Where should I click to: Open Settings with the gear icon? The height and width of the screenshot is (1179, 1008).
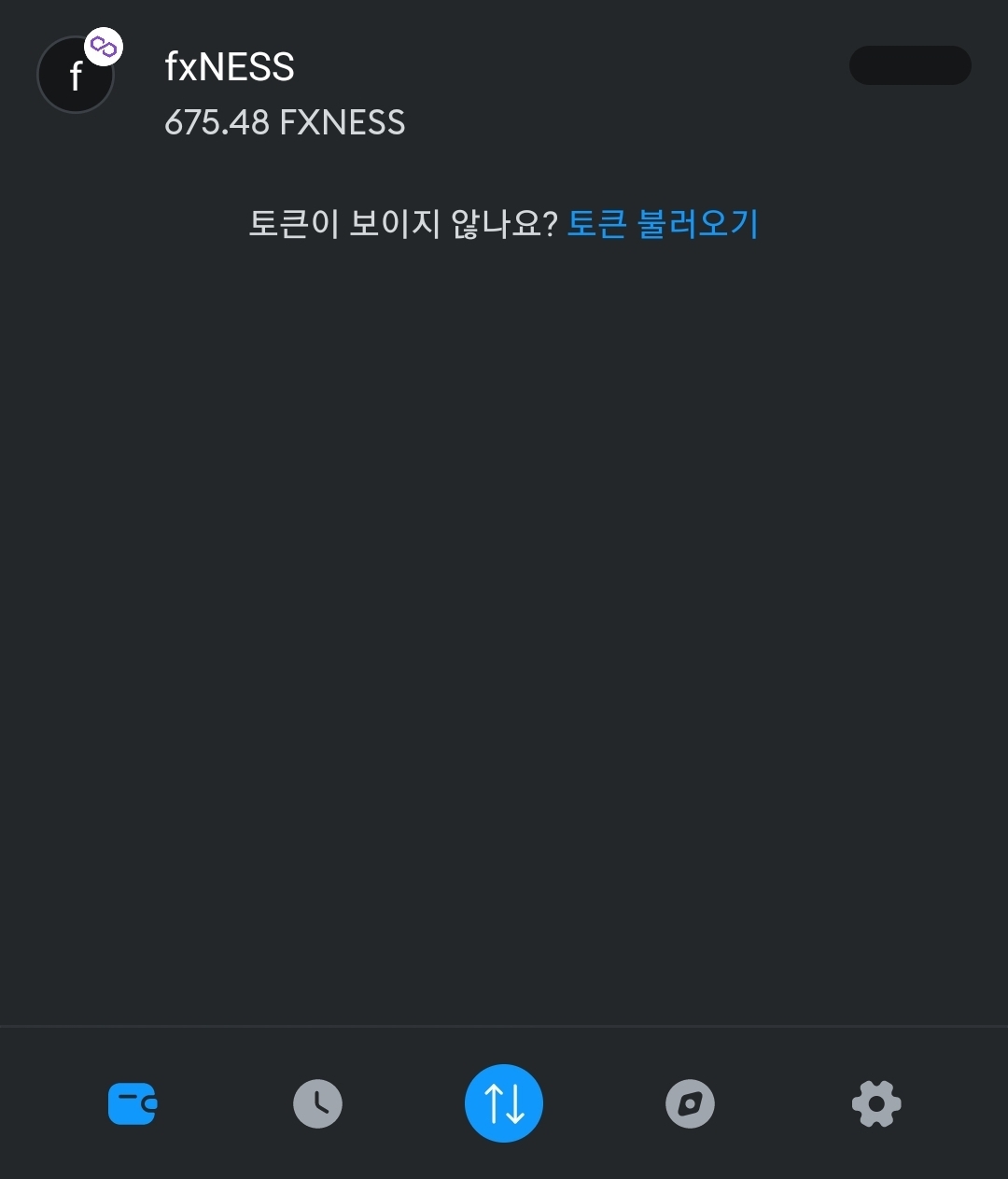[x=875, y=1103]
